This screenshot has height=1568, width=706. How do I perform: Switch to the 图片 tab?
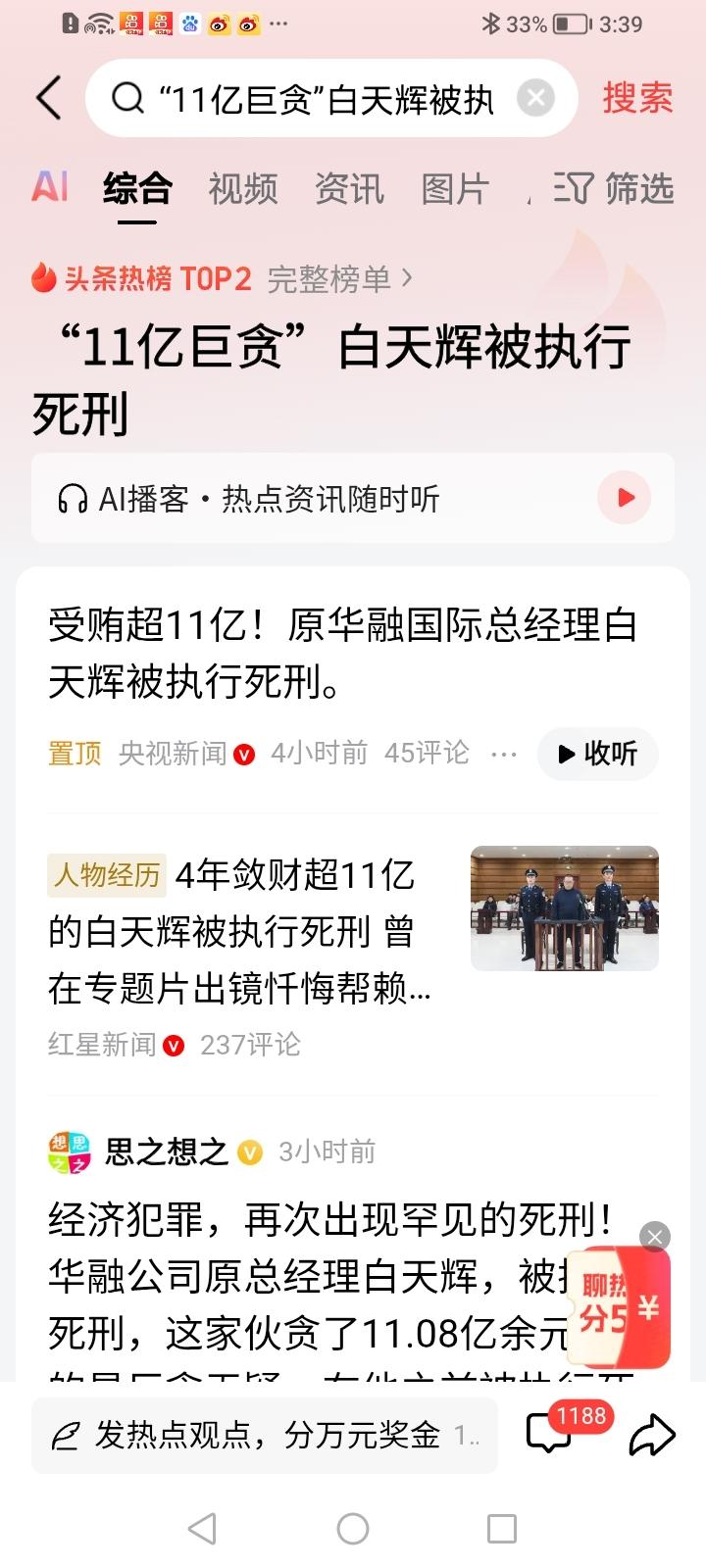[455, 190]
